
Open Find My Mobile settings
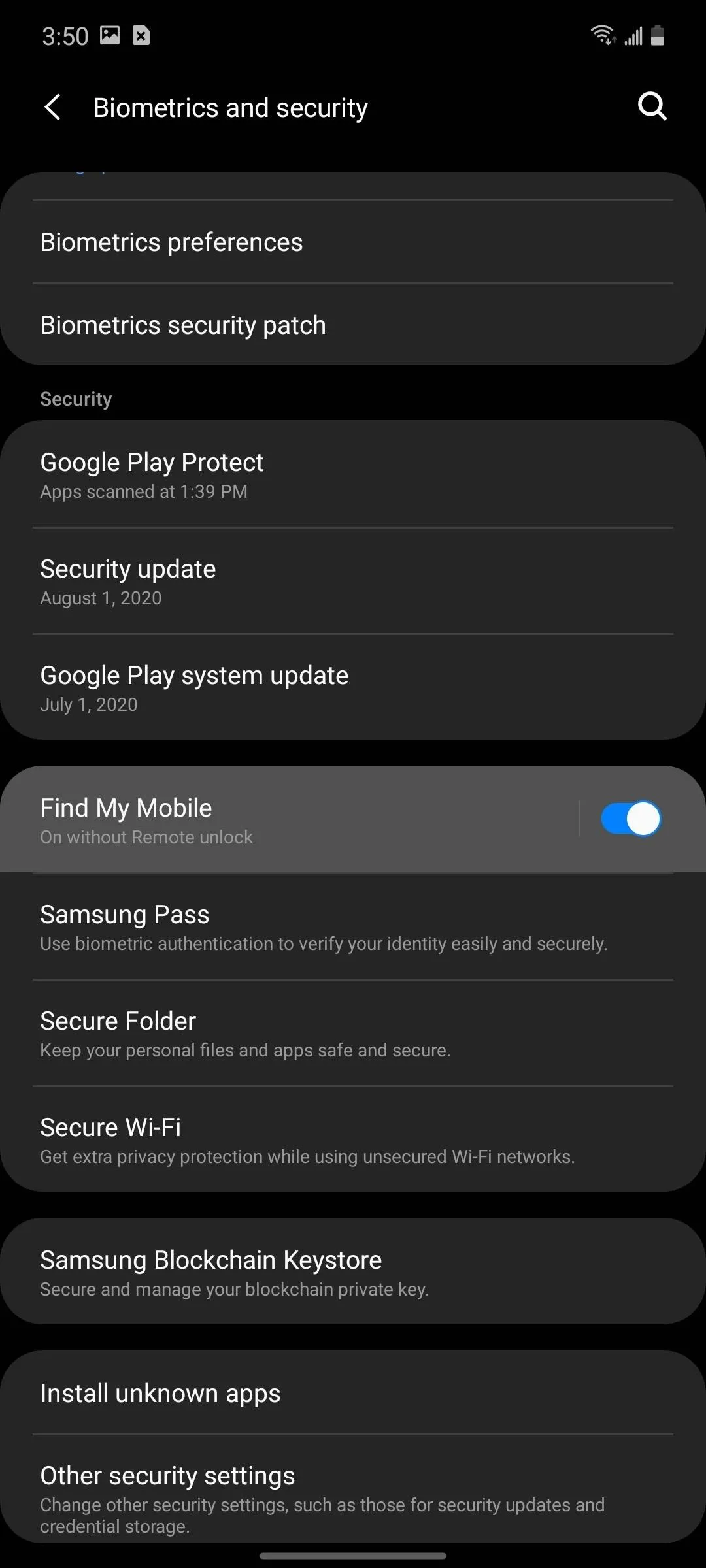[x=288, y=820]
